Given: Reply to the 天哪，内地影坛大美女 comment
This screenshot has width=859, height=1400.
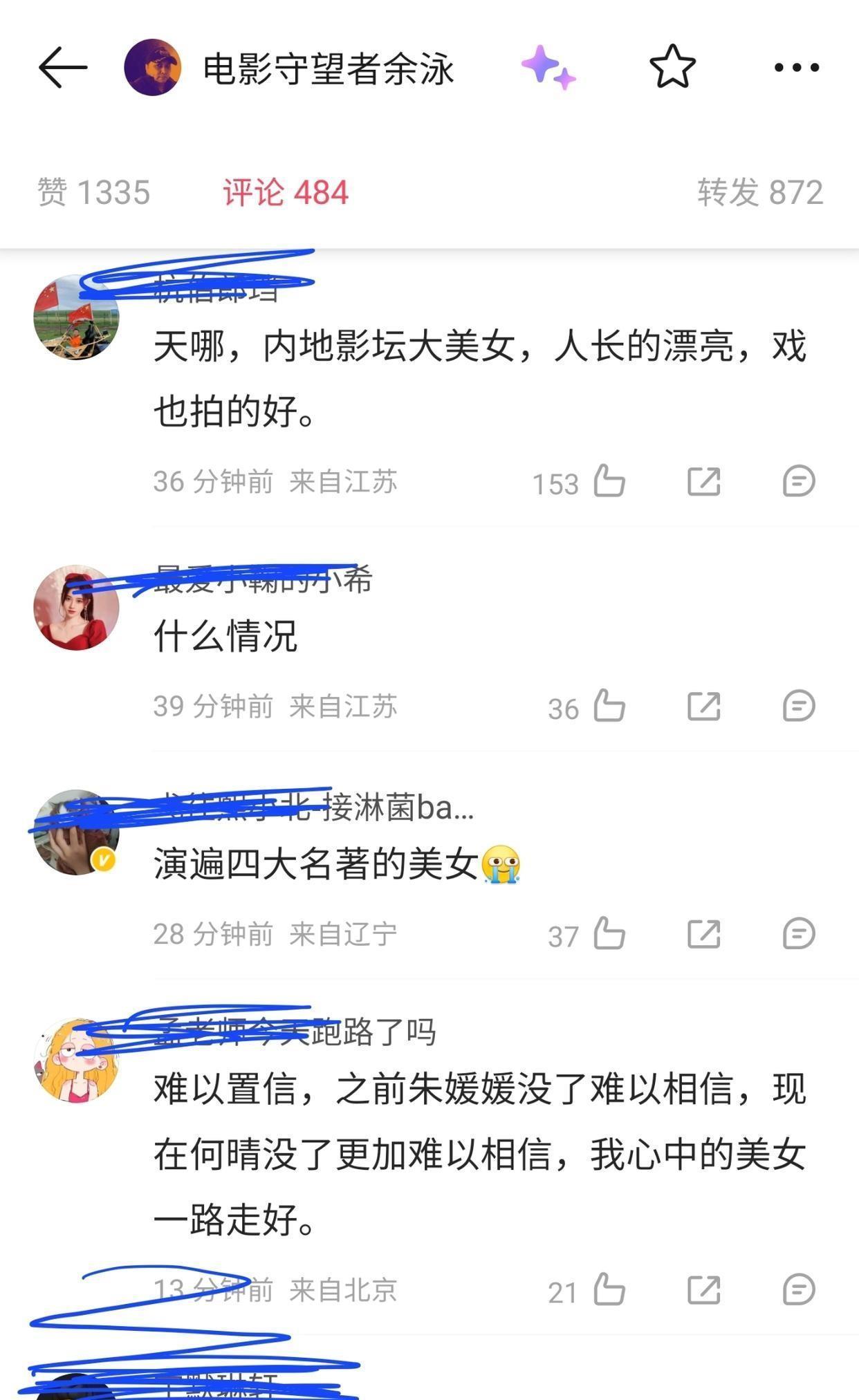Looking at the screenshot, I should pyautogui.click(x=798, y=481).
